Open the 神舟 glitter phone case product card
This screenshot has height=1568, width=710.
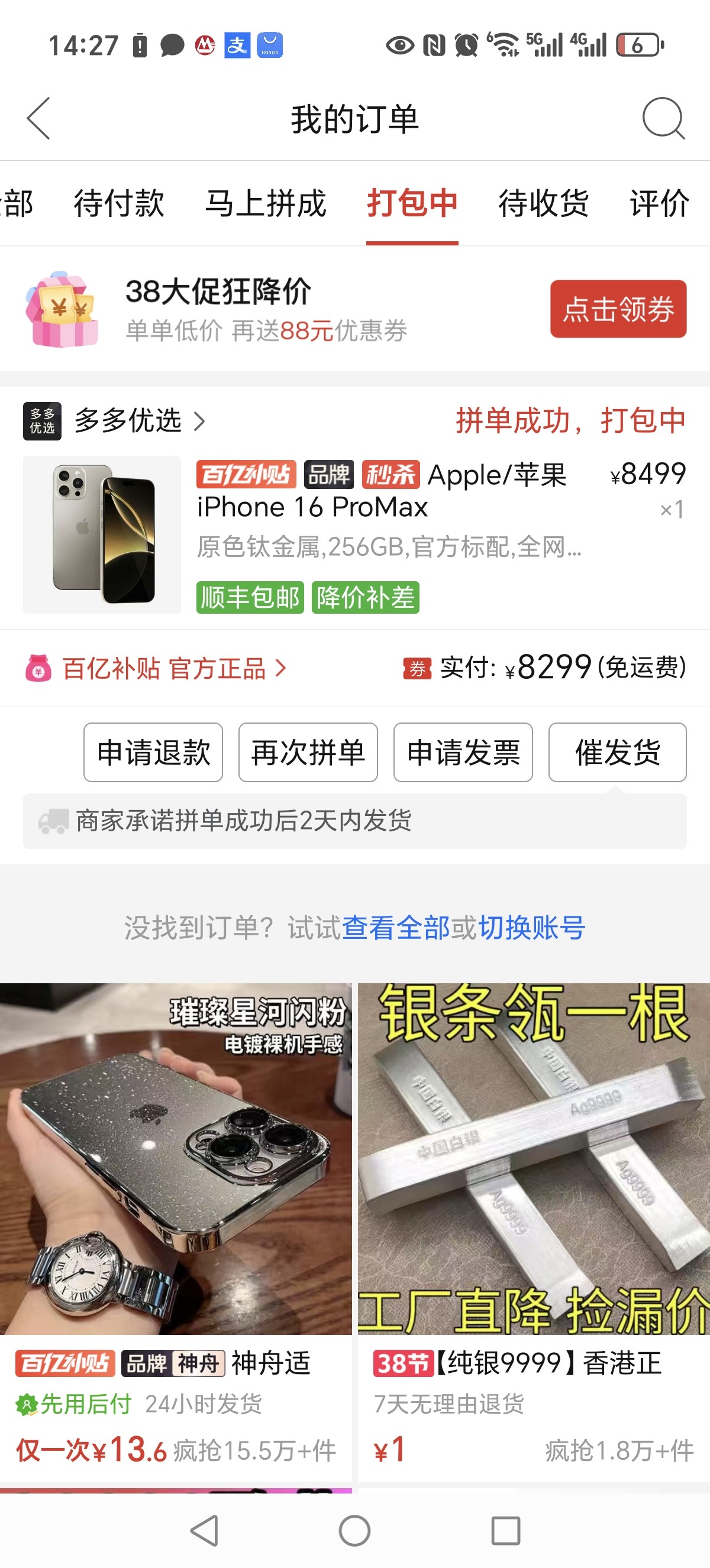[176, 1232]
